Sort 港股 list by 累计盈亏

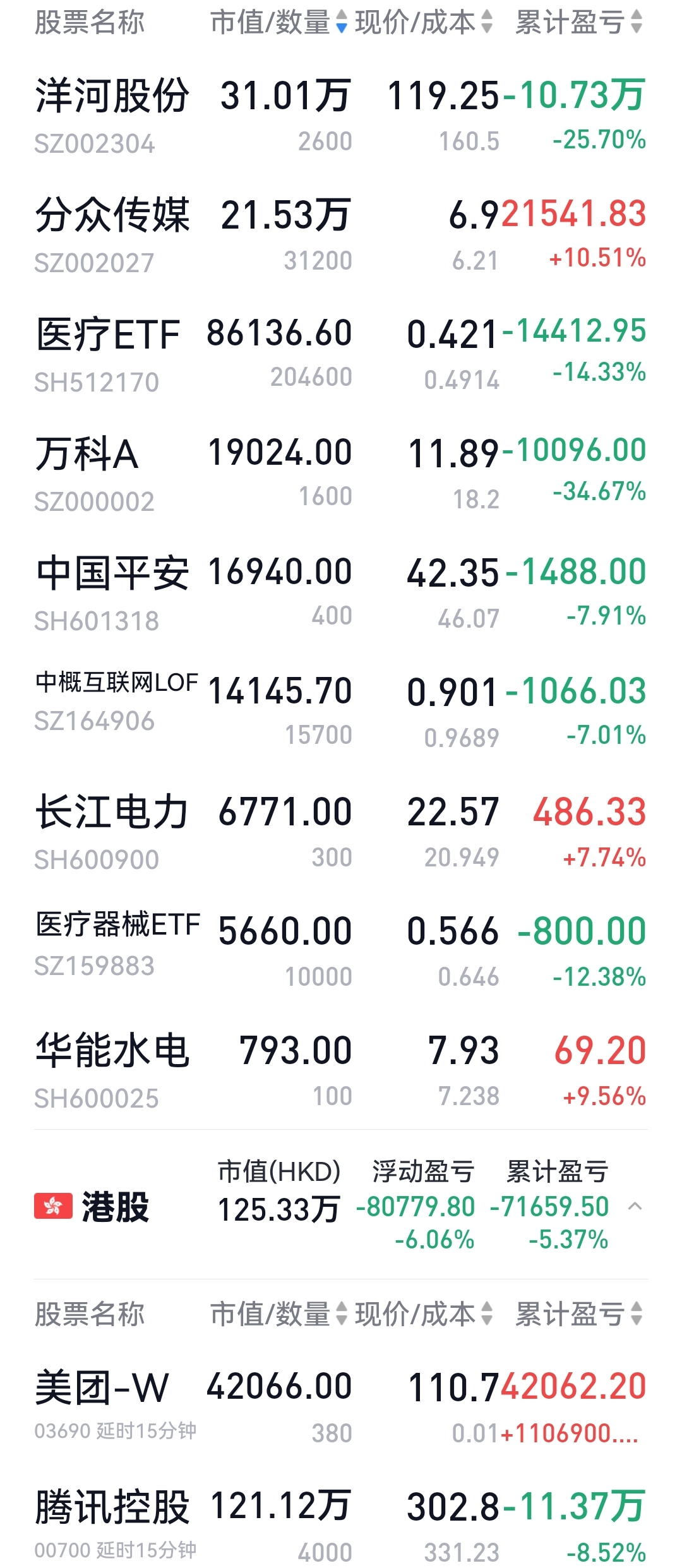tap(577, 1314)
